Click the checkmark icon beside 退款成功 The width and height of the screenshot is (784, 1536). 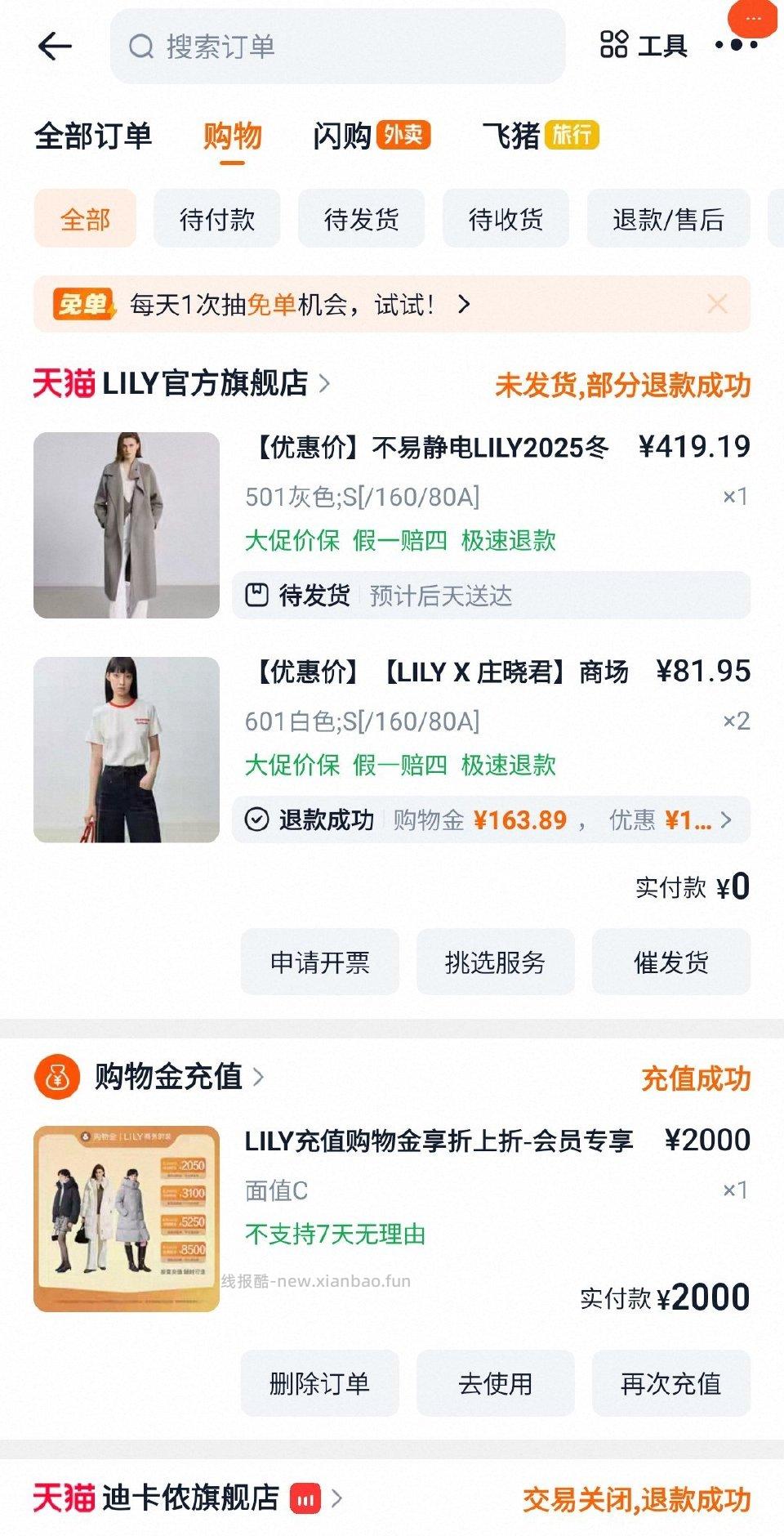pos(257,819)
